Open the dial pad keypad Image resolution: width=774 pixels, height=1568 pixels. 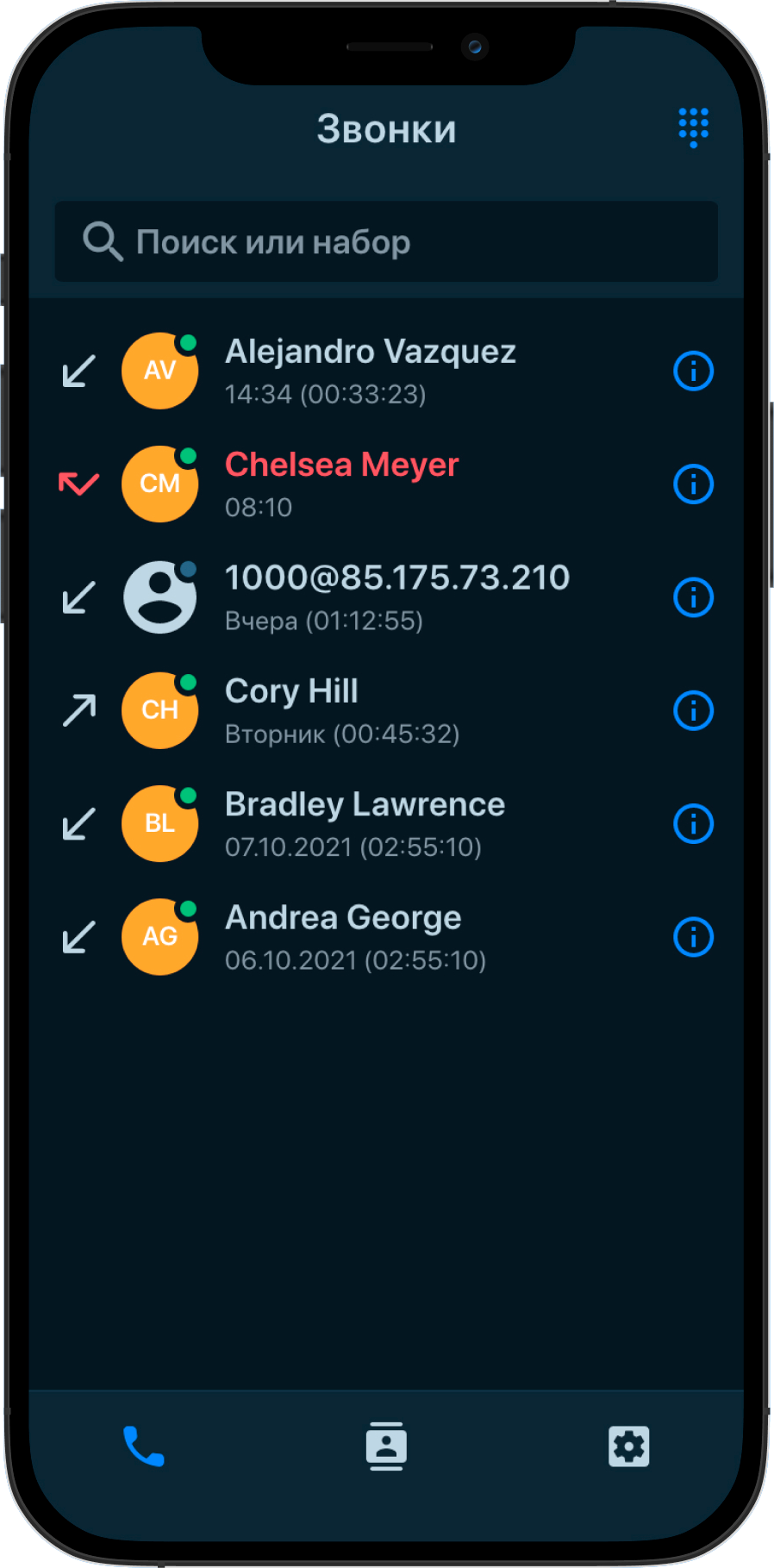tap(693, 128)
